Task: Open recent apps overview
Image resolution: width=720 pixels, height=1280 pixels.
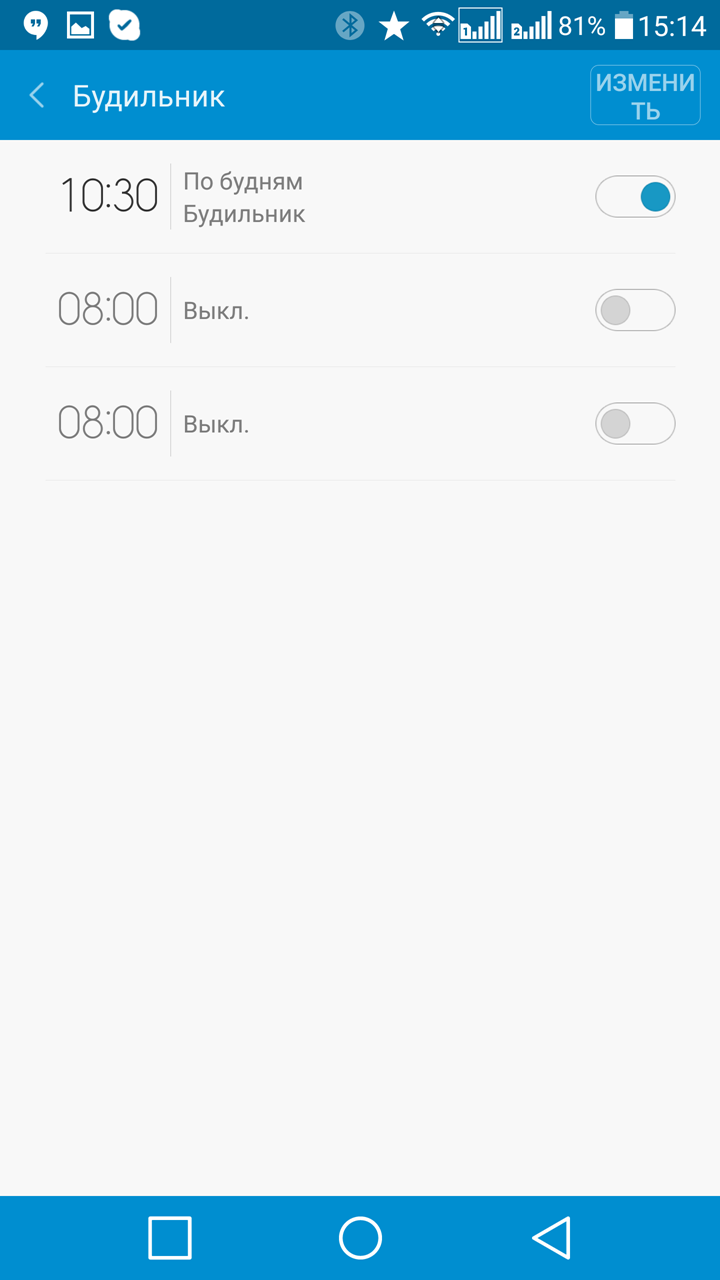Action: pos(170,1238)
